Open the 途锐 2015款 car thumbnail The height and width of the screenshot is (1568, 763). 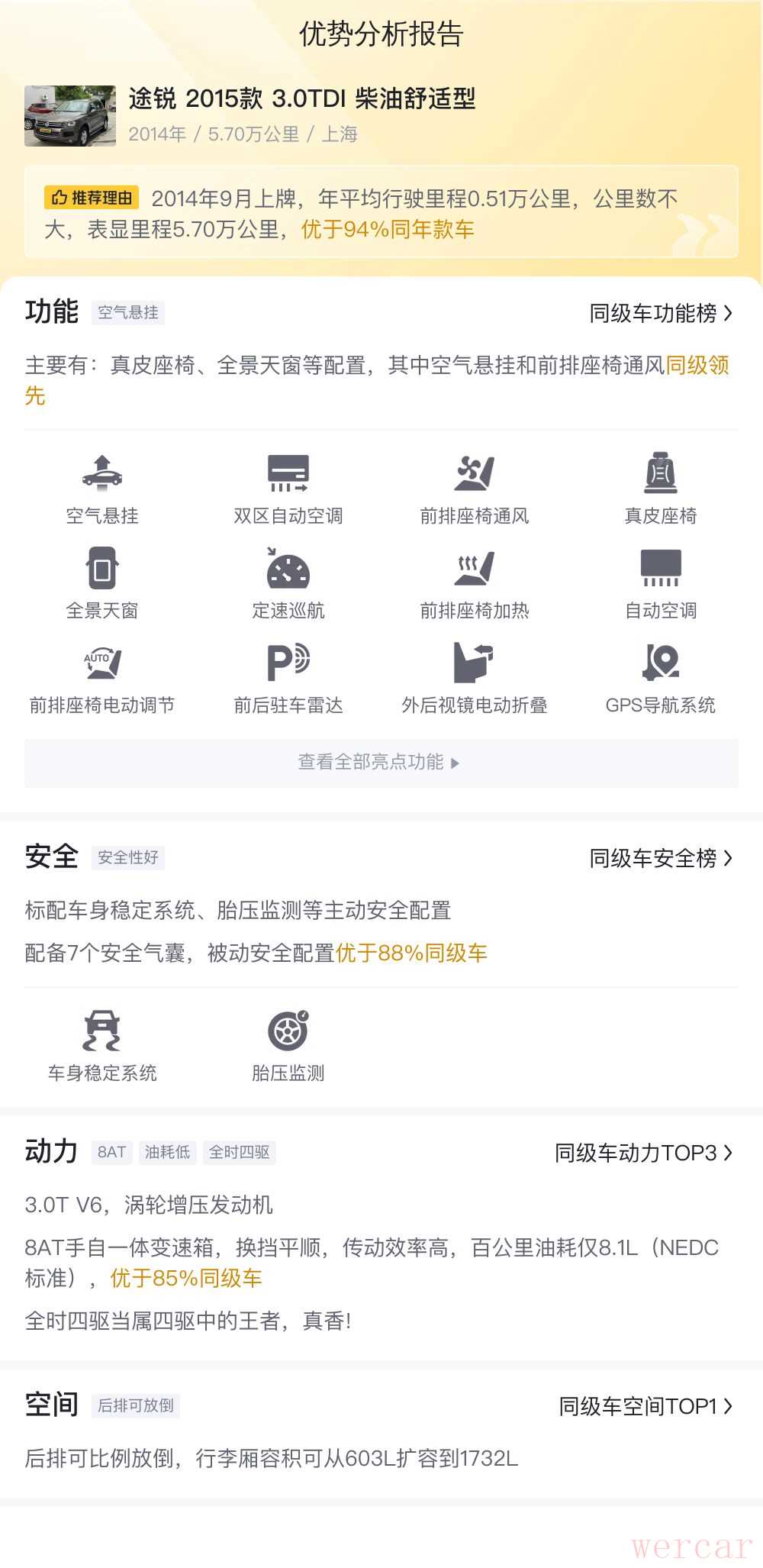pyautogui.click(x=70, y=115)
